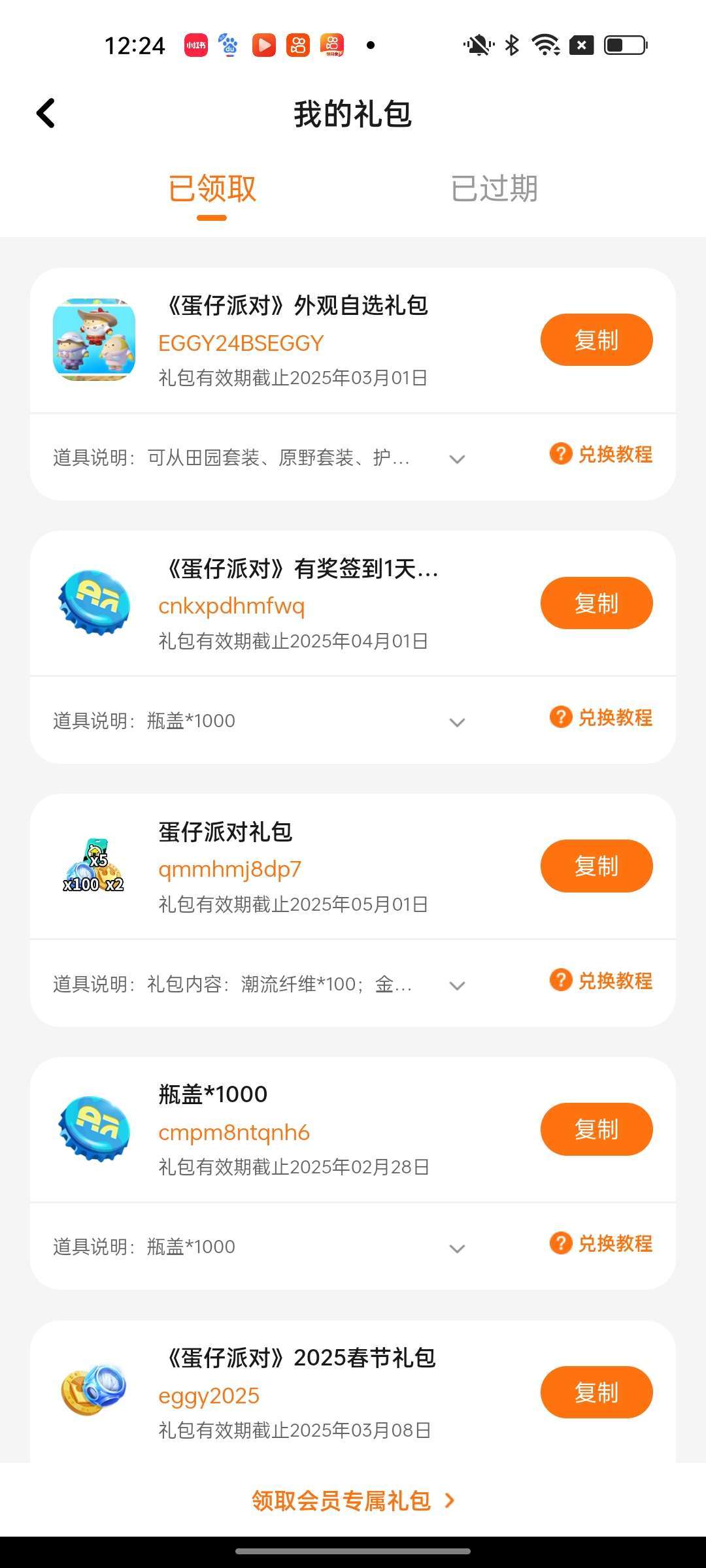Copy the qmmhmj8dp7 gift code
Image resolution: width=706 pixels, height=1568 pixels.
(596, 866)
